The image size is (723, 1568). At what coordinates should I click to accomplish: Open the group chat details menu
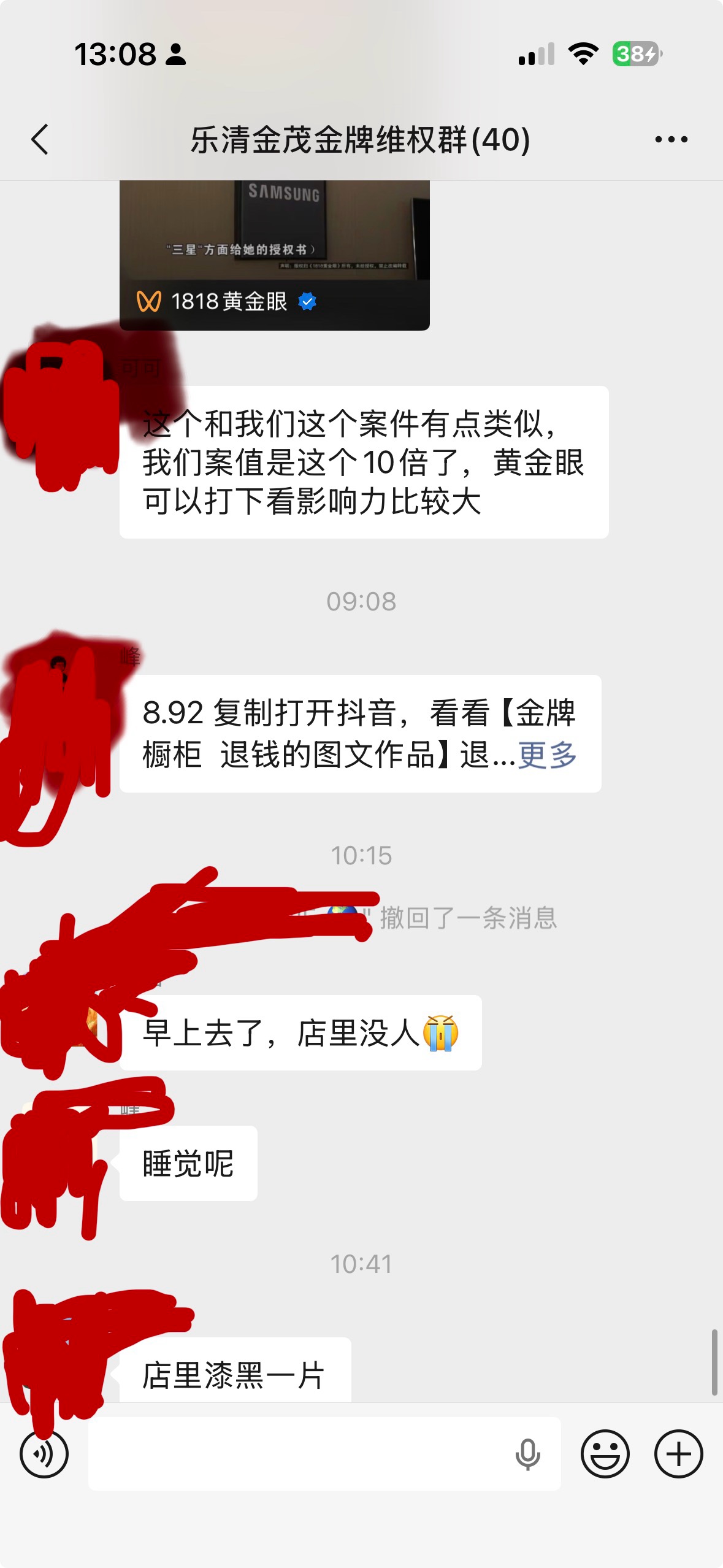click(x=671, y=140)
